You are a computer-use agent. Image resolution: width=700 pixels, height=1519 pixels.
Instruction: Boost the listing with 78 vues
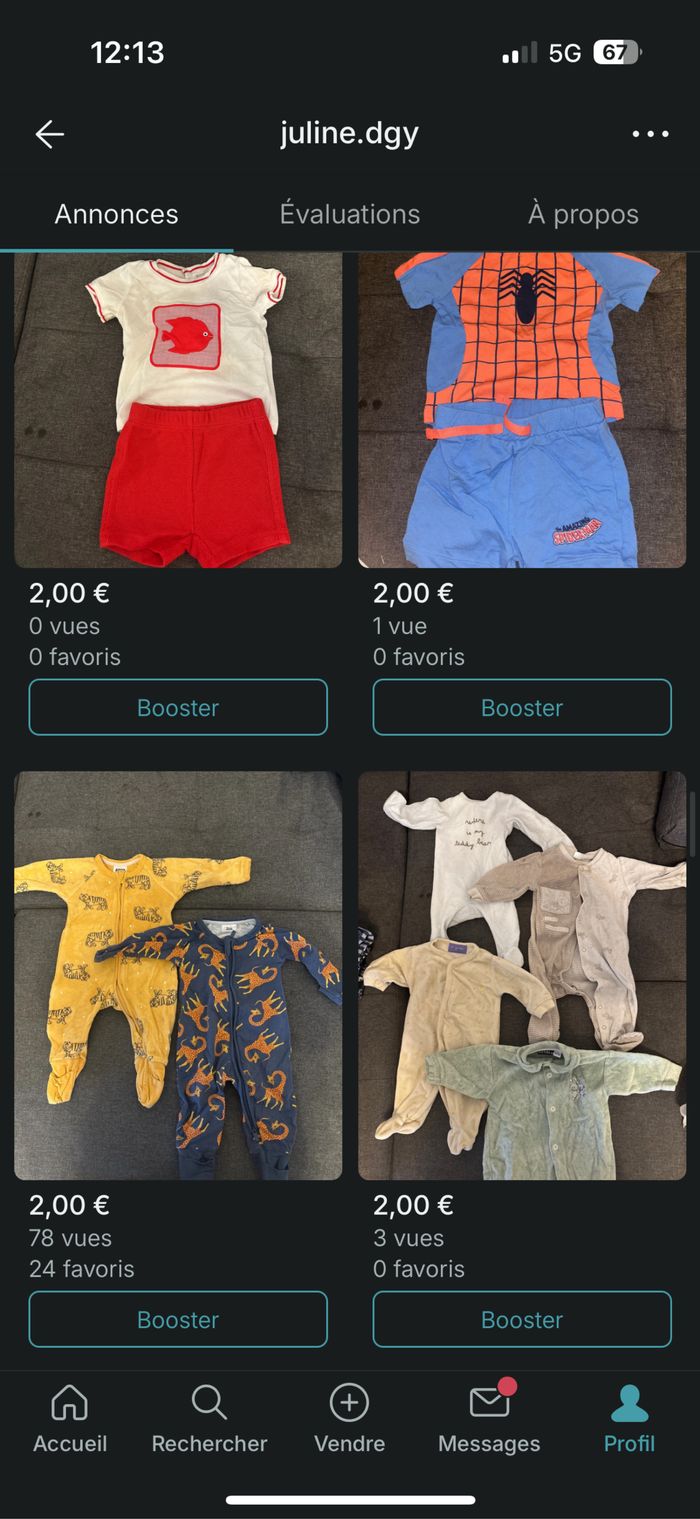[x=178, y=1319]
